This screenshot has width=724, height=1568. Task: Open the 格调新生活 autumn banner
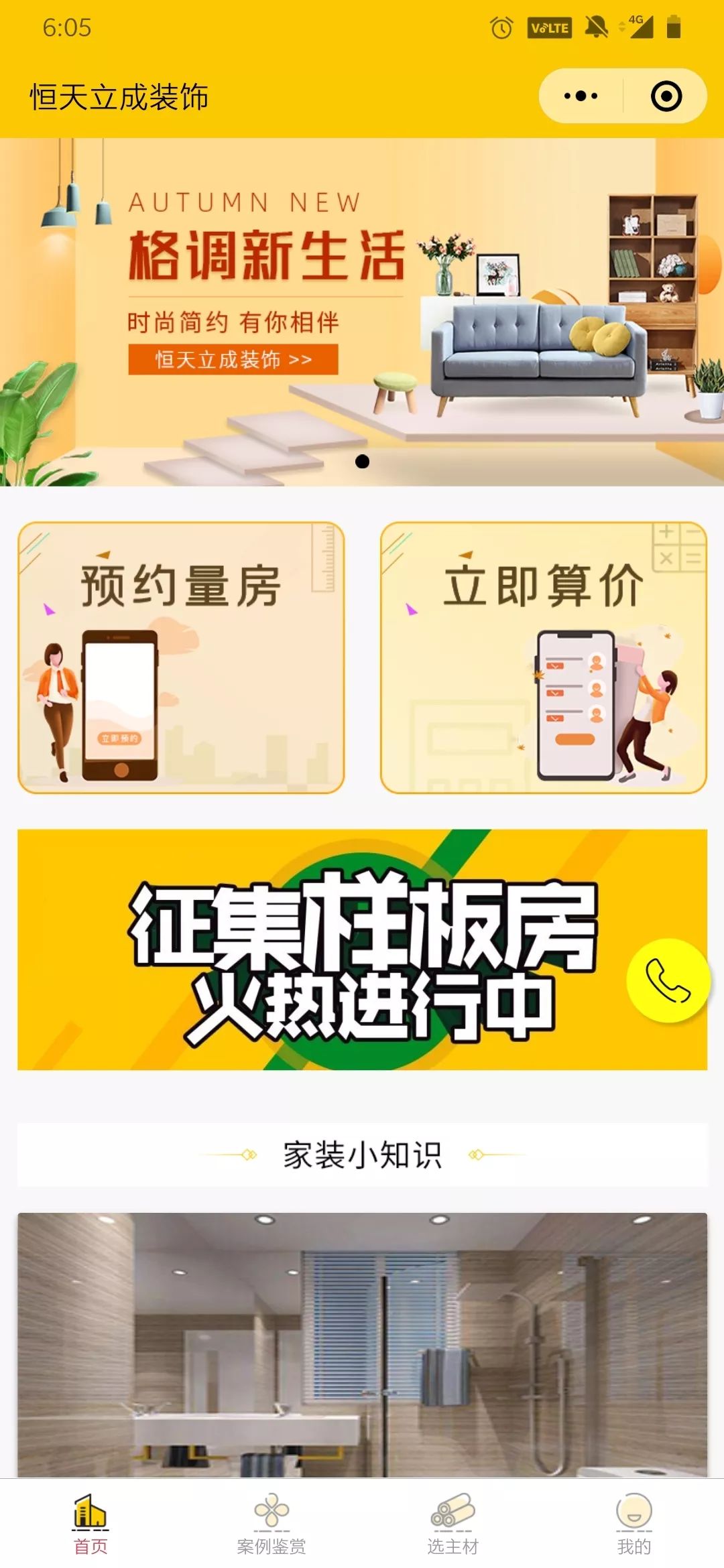pyautogui.click(x=362, y=312)
